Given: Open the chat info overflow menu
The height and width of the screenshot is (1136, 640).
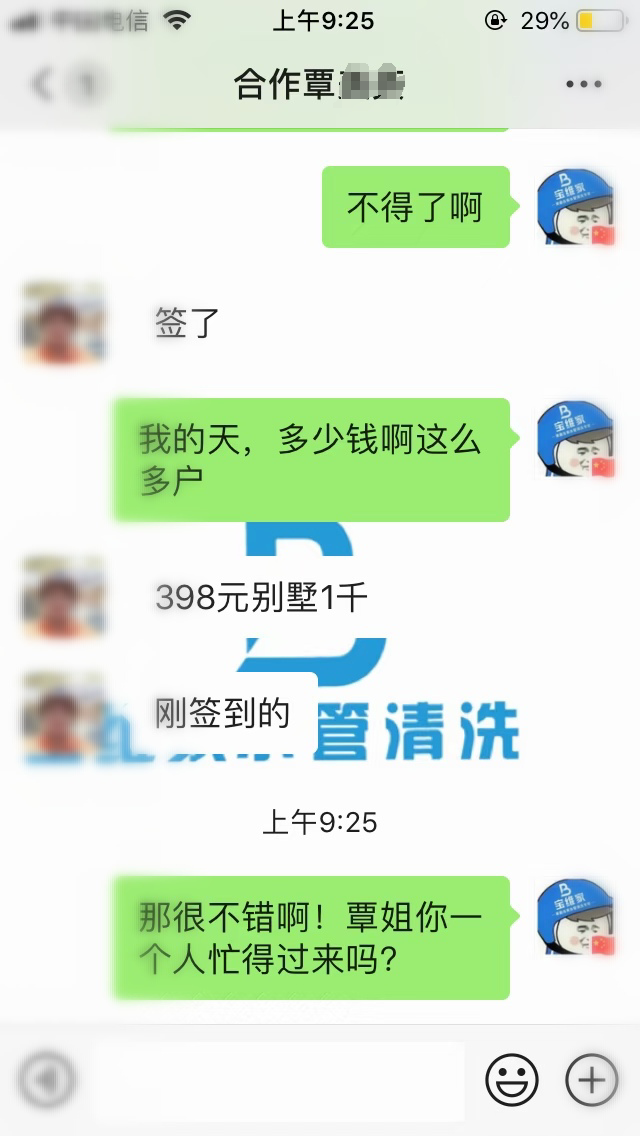Looking at the screenshot, I should pyautogui.click(x=583, y=85).
